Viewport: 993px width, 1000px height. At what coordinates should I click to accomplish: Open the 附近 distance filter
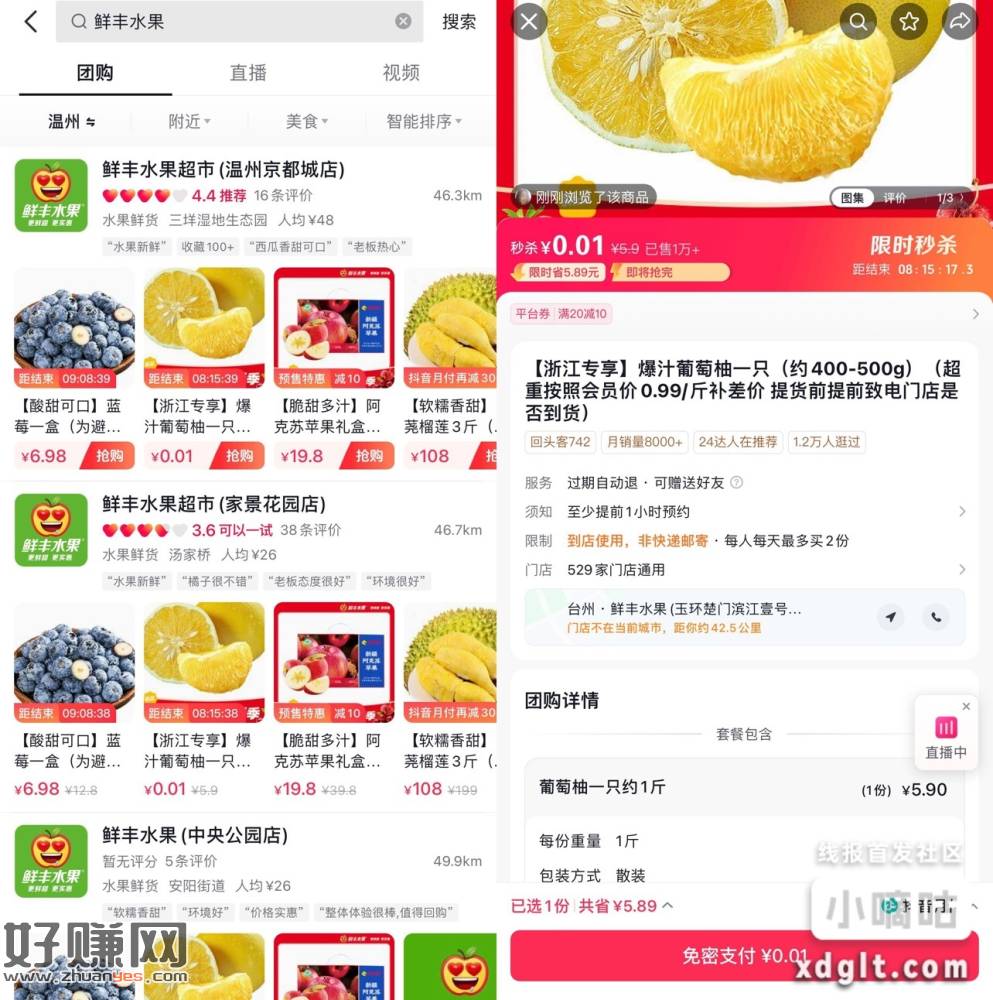tap(189, 121)
